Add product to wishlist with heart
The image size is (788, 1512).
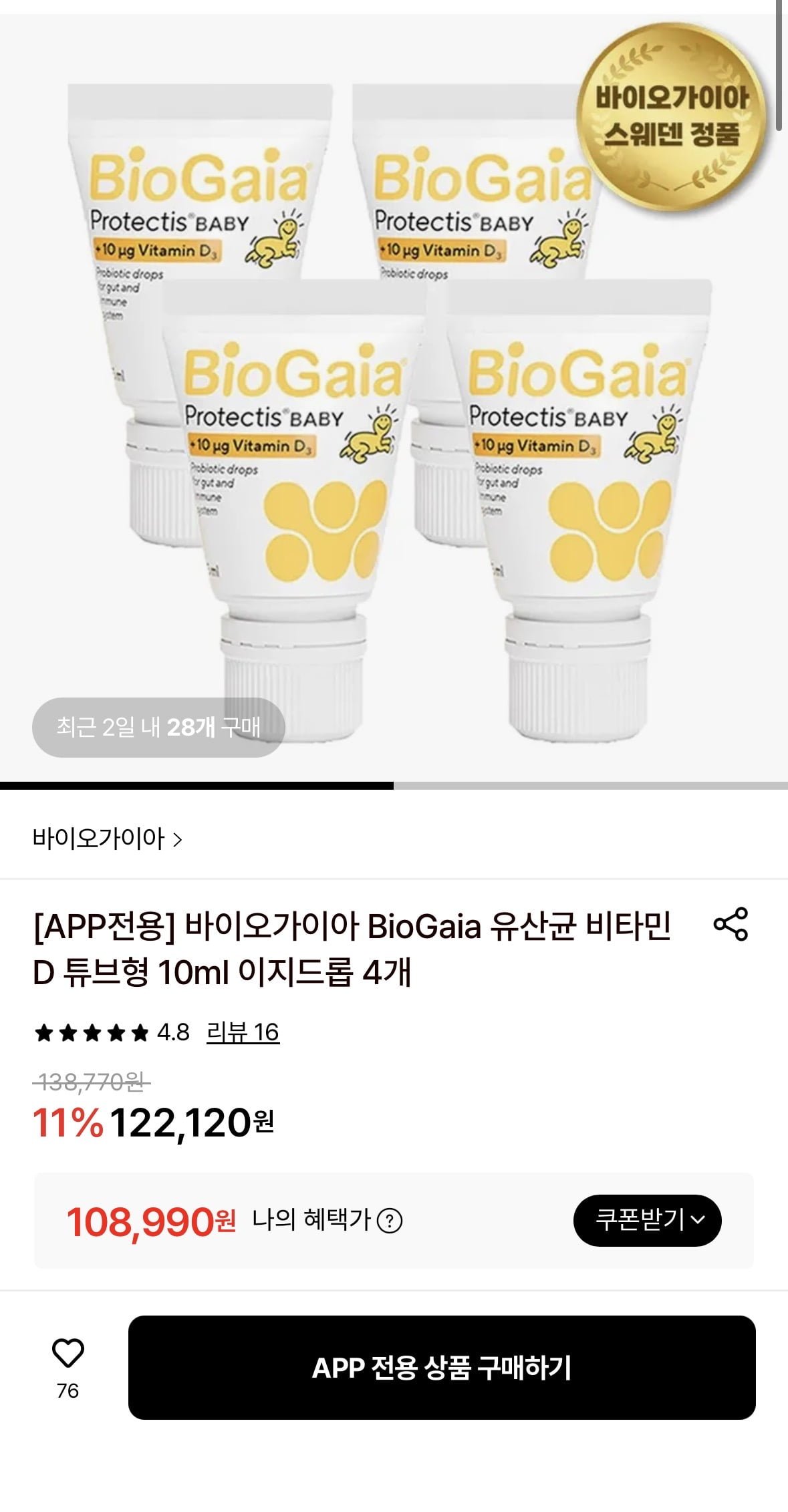68,1354
